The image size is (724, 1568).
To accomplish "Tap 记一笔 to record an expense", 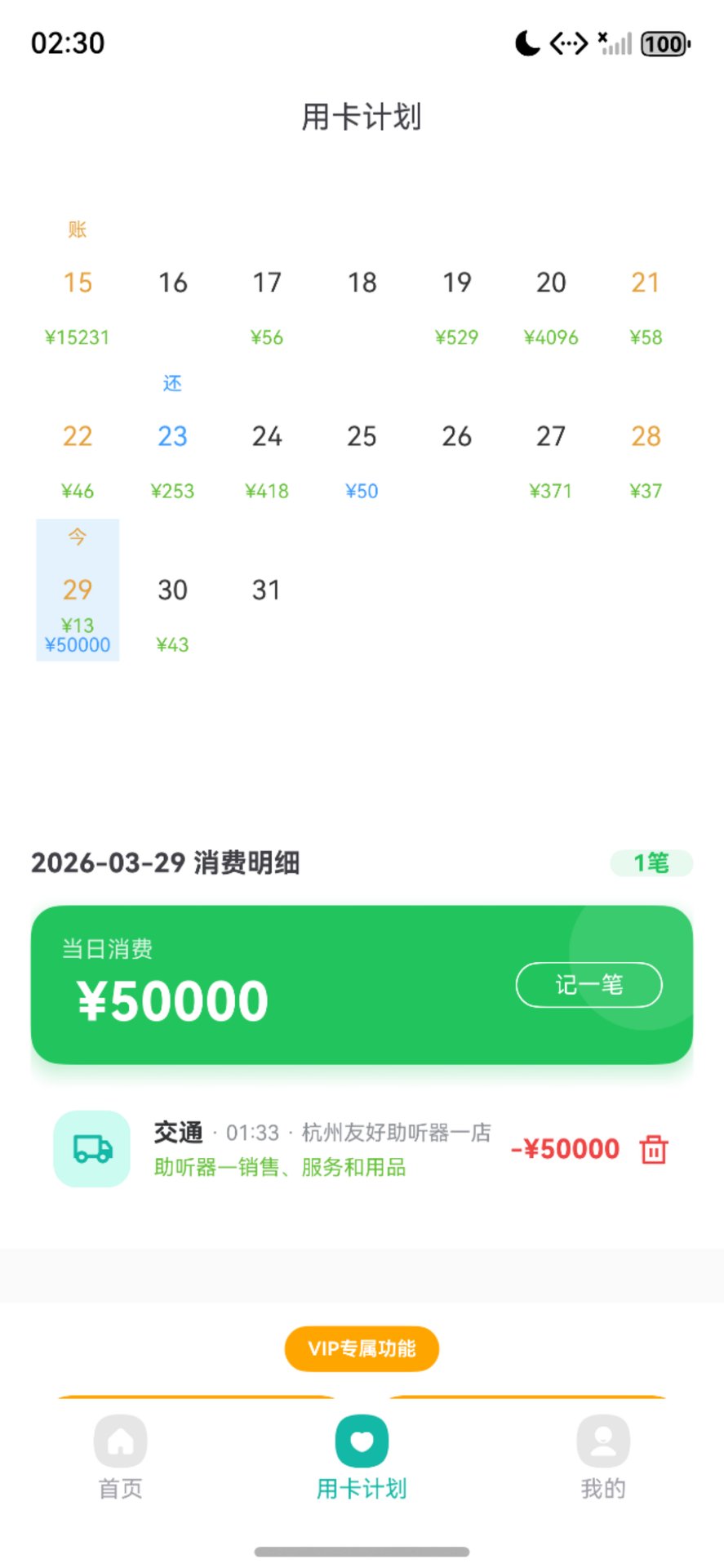I will pos(589,985).
